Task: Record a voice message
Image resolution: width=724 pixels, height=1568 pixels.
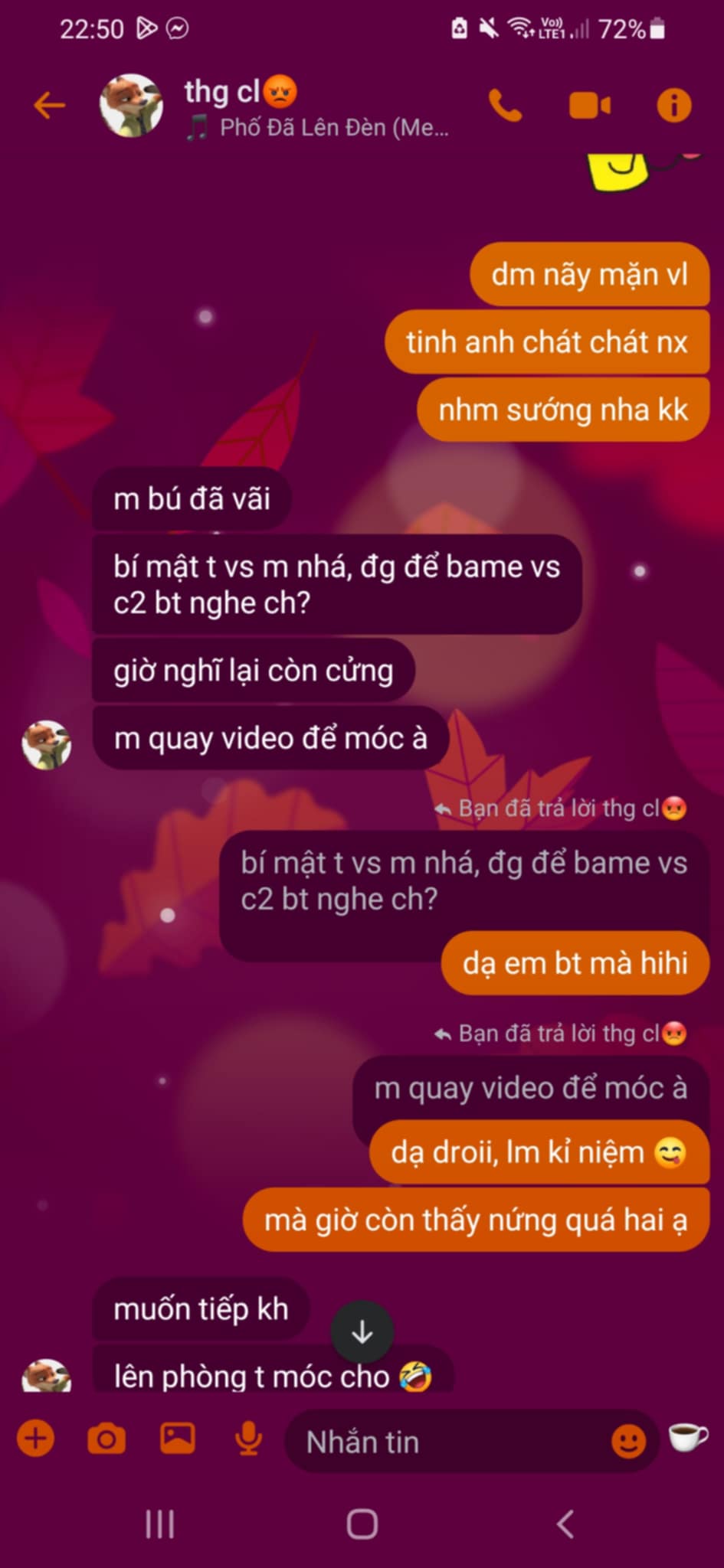Action: tap(248, 1439)
